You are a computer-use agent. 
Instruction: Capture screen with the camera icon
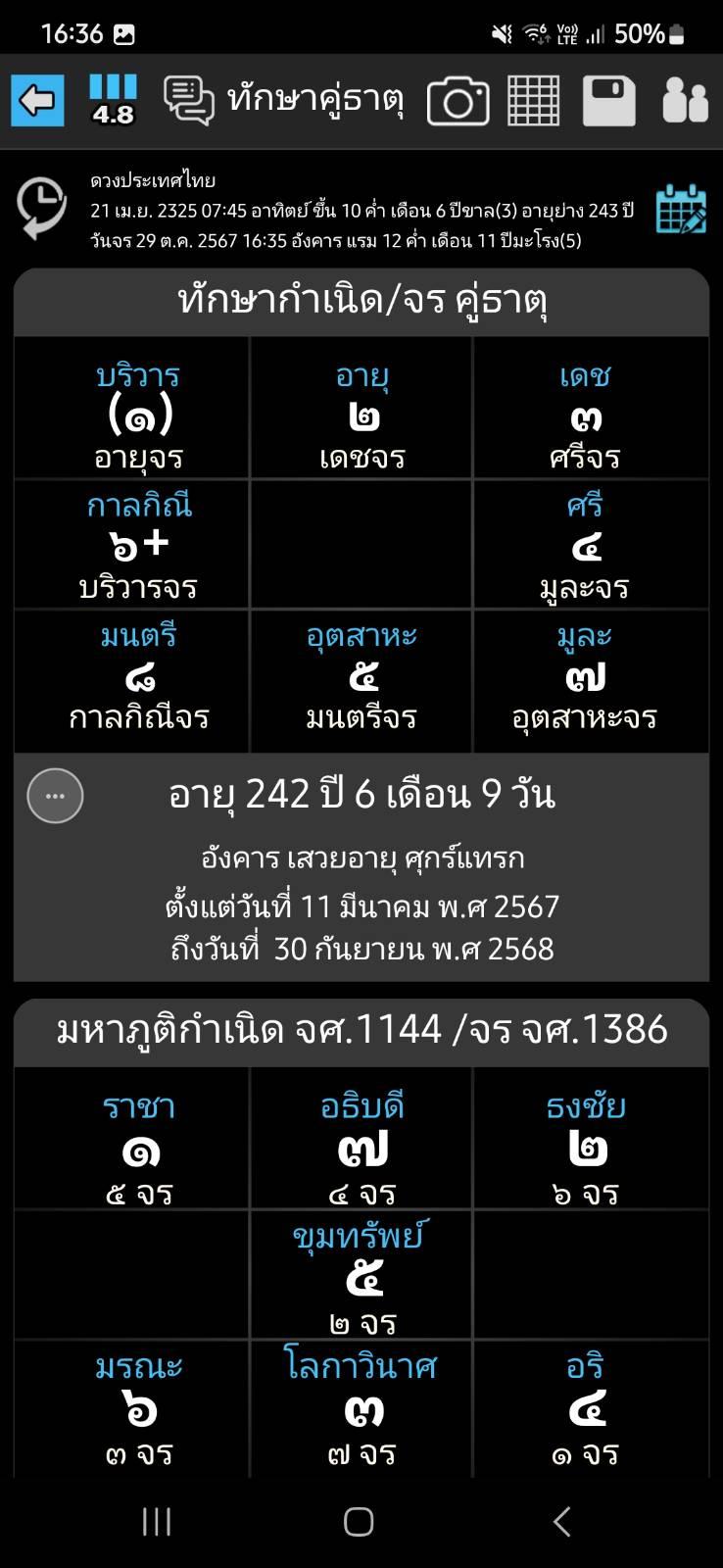(458, 101)
